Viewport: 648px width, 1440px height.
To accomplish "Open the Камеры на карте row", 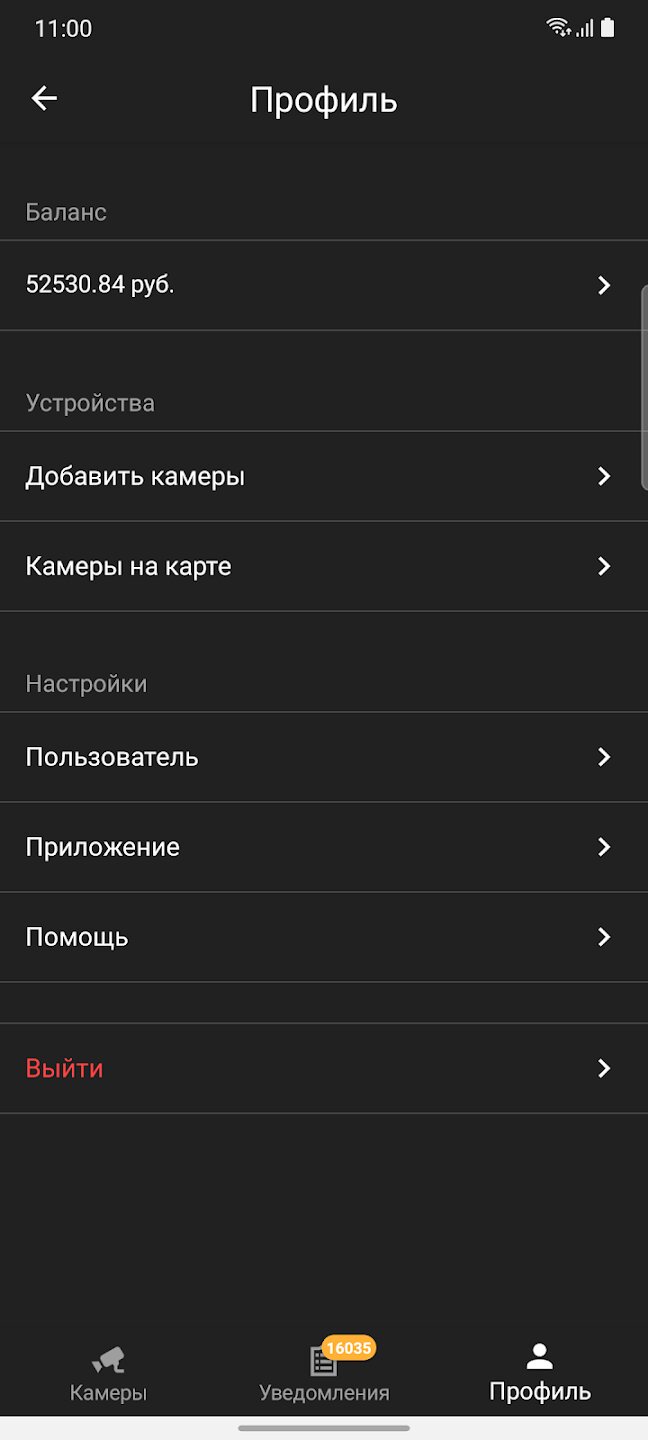I will 324,566.
